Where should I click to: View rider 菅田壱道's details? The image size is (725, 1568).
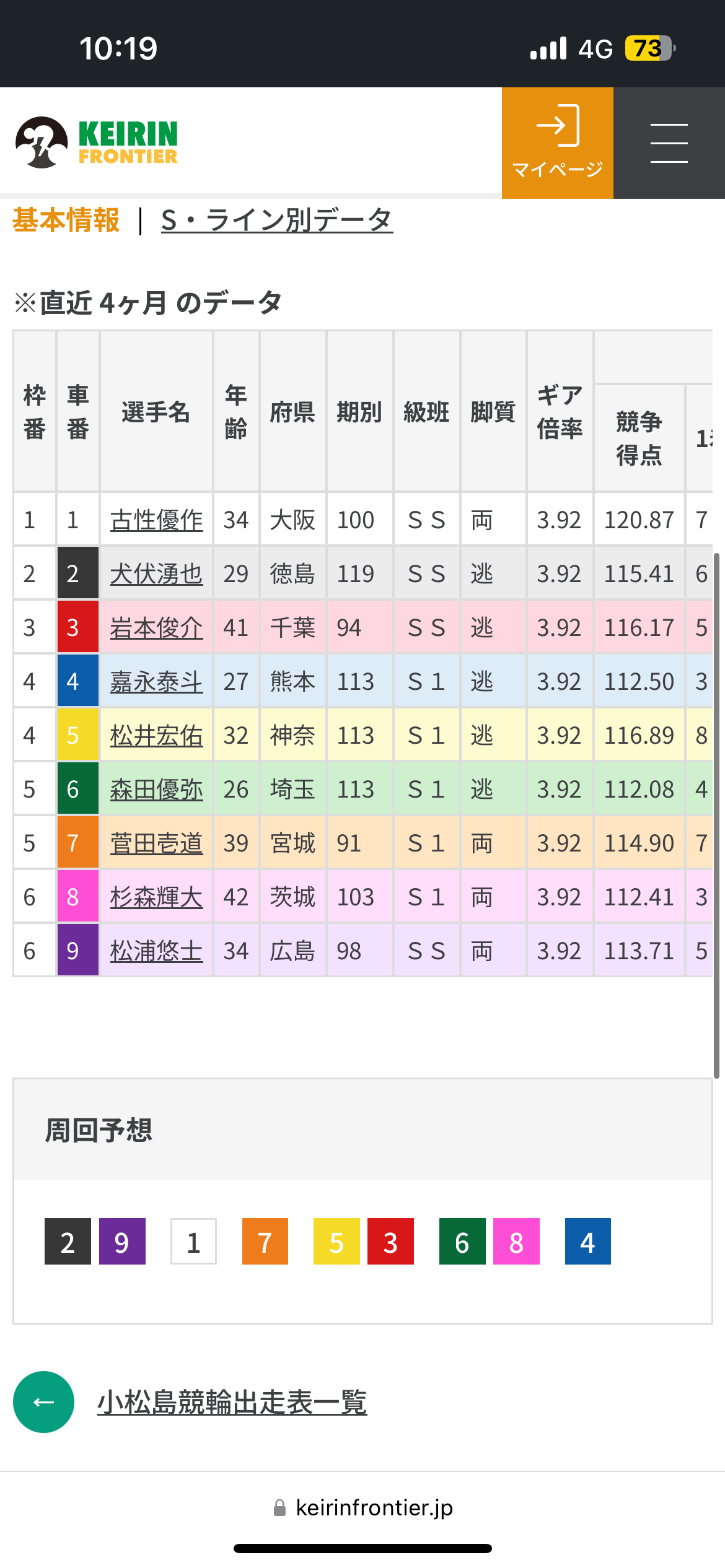pos(156,843)
